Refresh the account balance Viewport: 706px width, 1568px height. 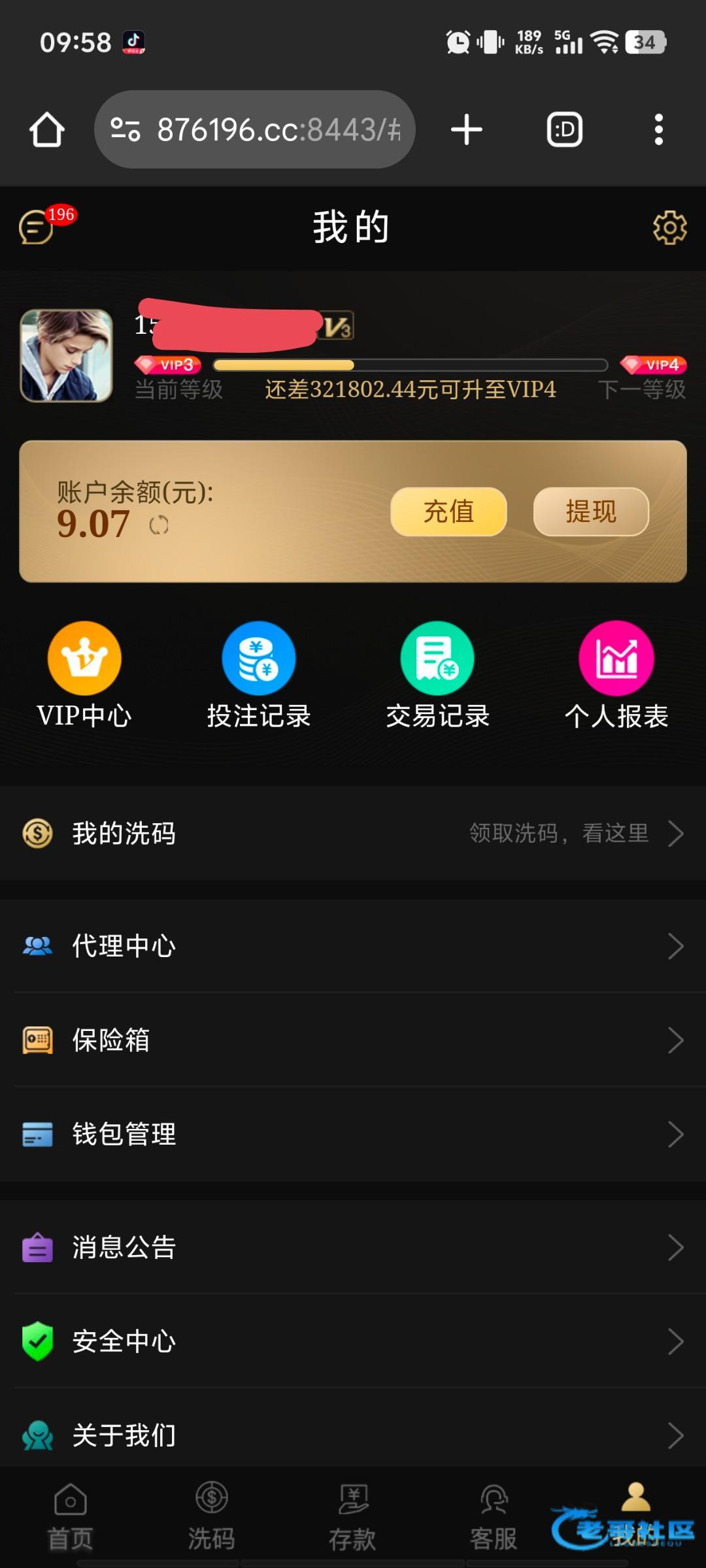click(x=159, y=525)
